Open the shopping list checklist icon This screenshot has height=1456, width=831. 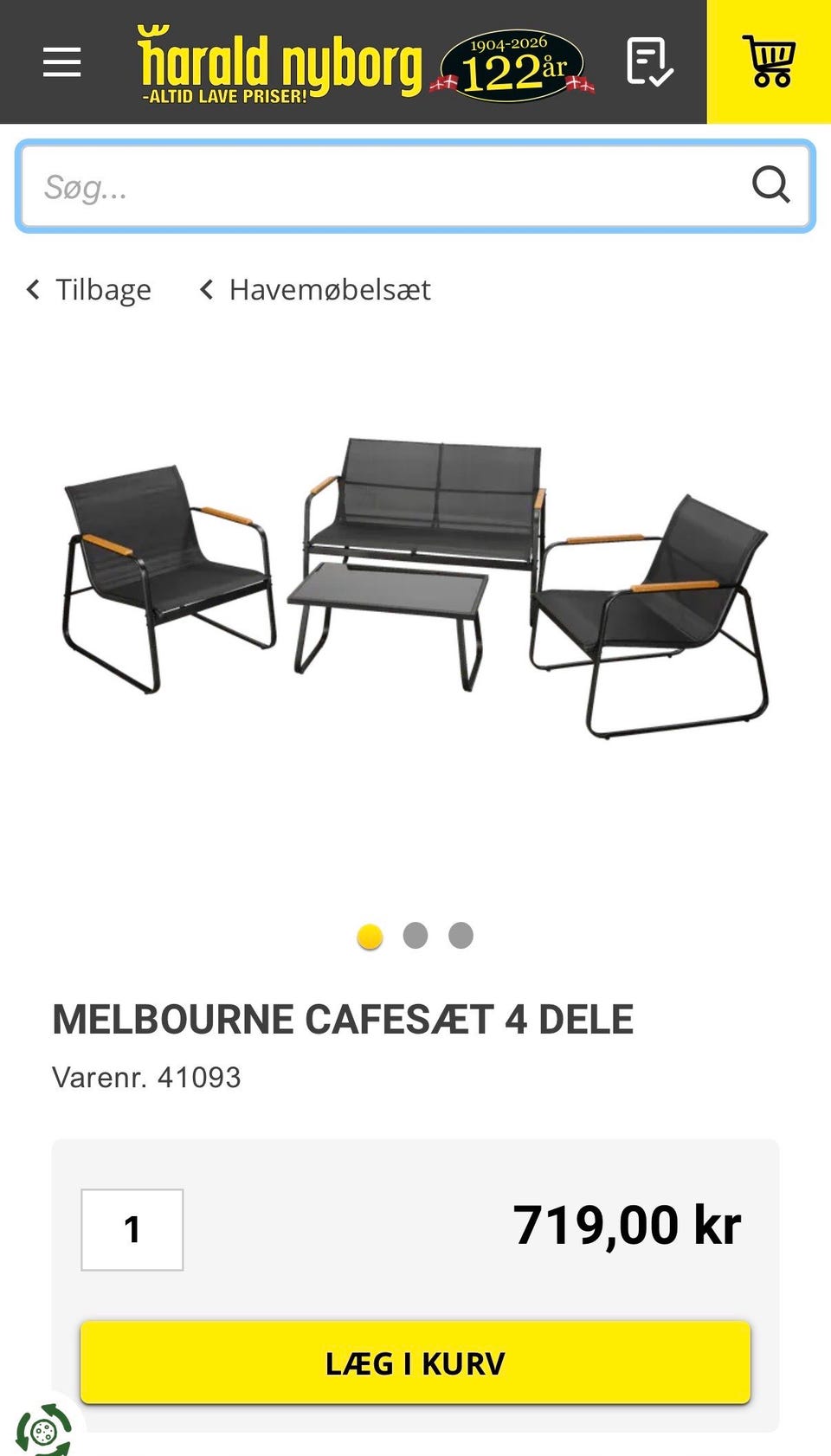point(652,61)
